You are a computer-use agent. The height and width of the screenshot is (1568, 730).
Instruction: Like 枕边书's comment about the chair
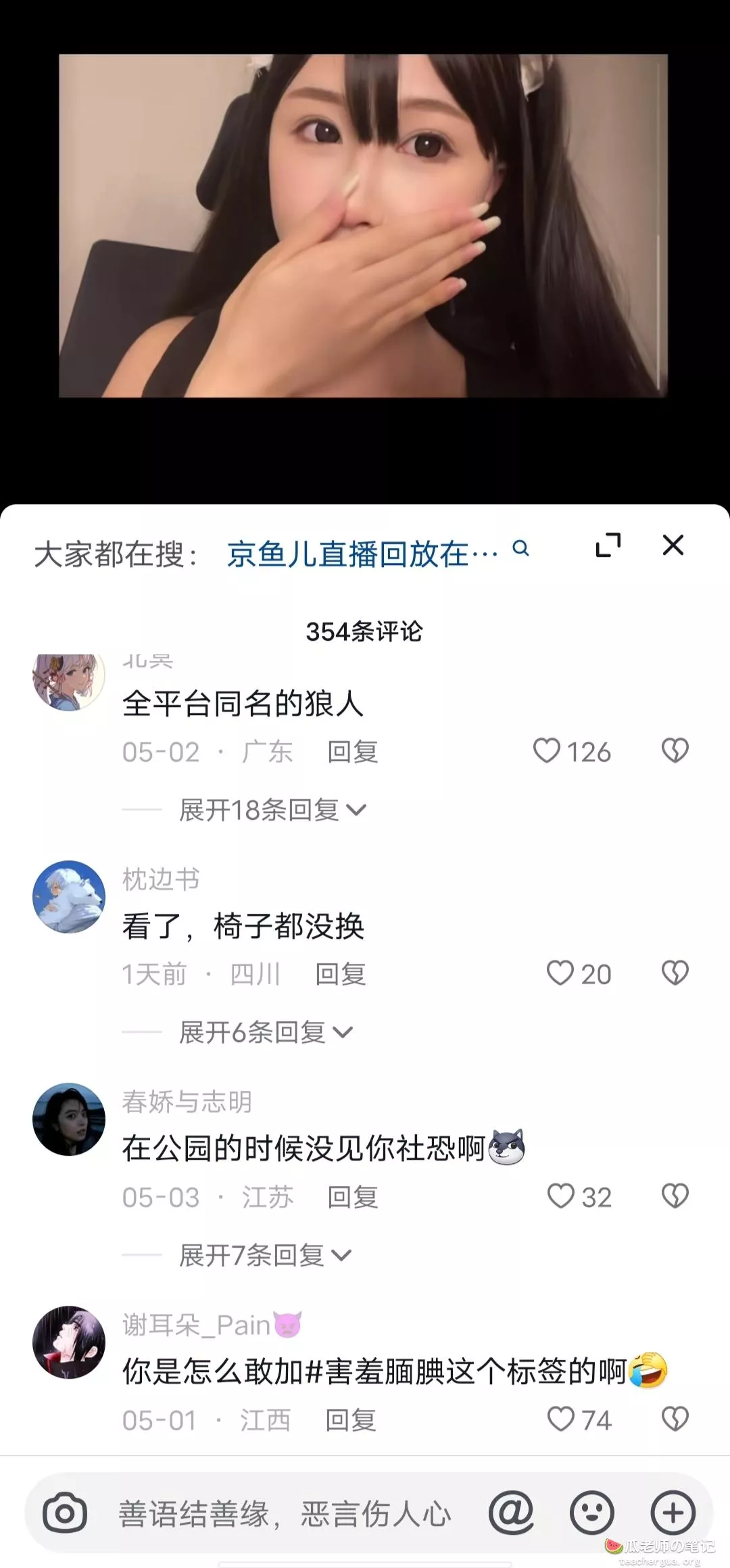[x=579, y=974]
